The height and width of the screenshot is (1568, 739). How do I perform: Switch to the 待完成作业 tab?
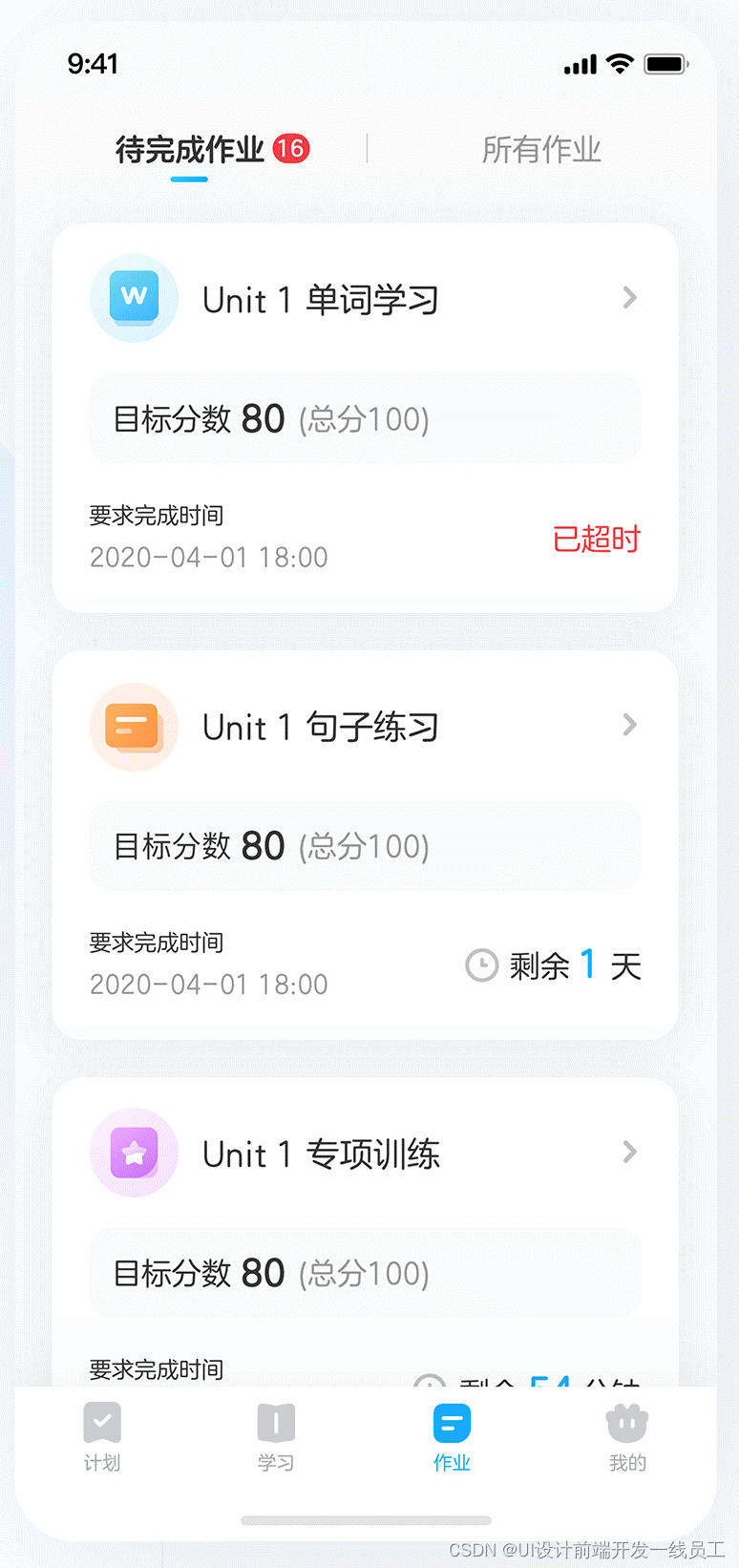click(191, 150)
